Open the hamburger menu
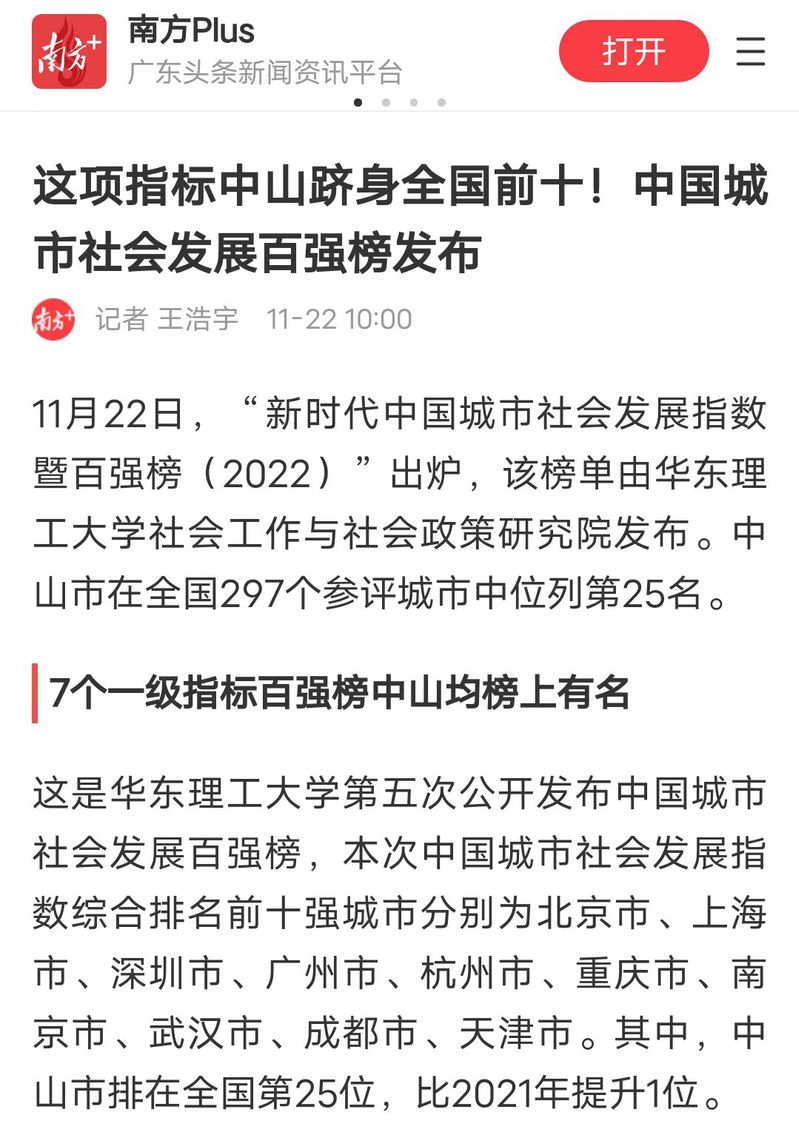Viewport: 799px width, 1135px height. (751, 51)
